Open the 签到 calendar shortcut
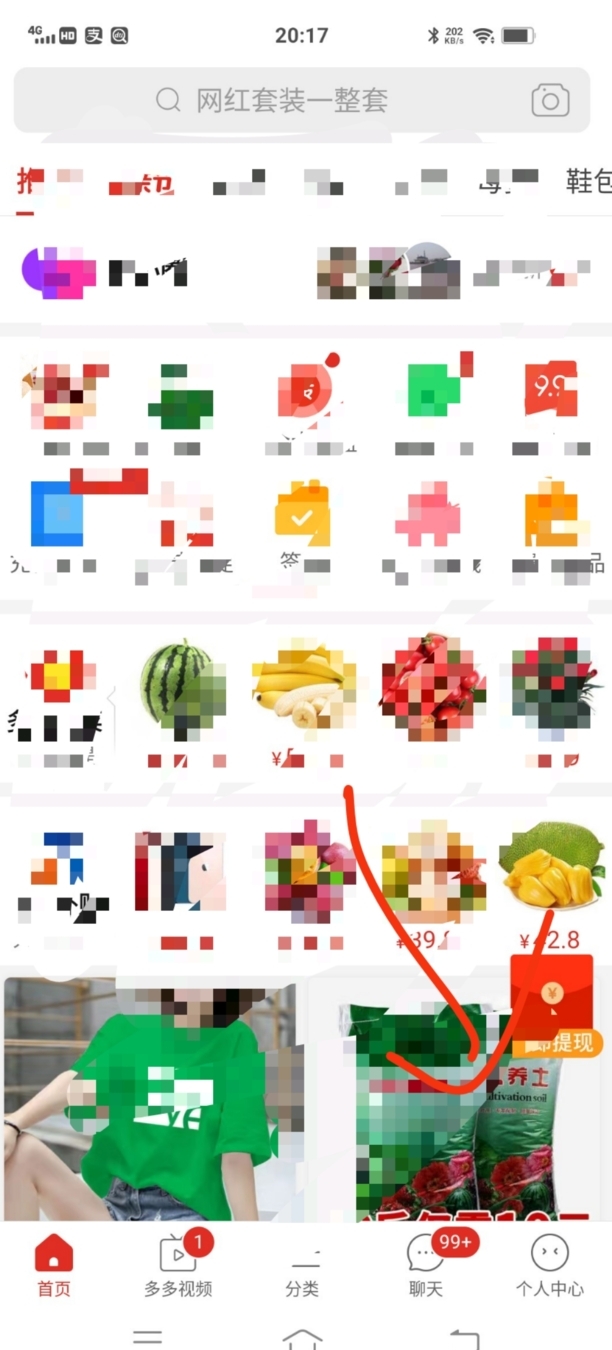 click(x=302, y=515)
